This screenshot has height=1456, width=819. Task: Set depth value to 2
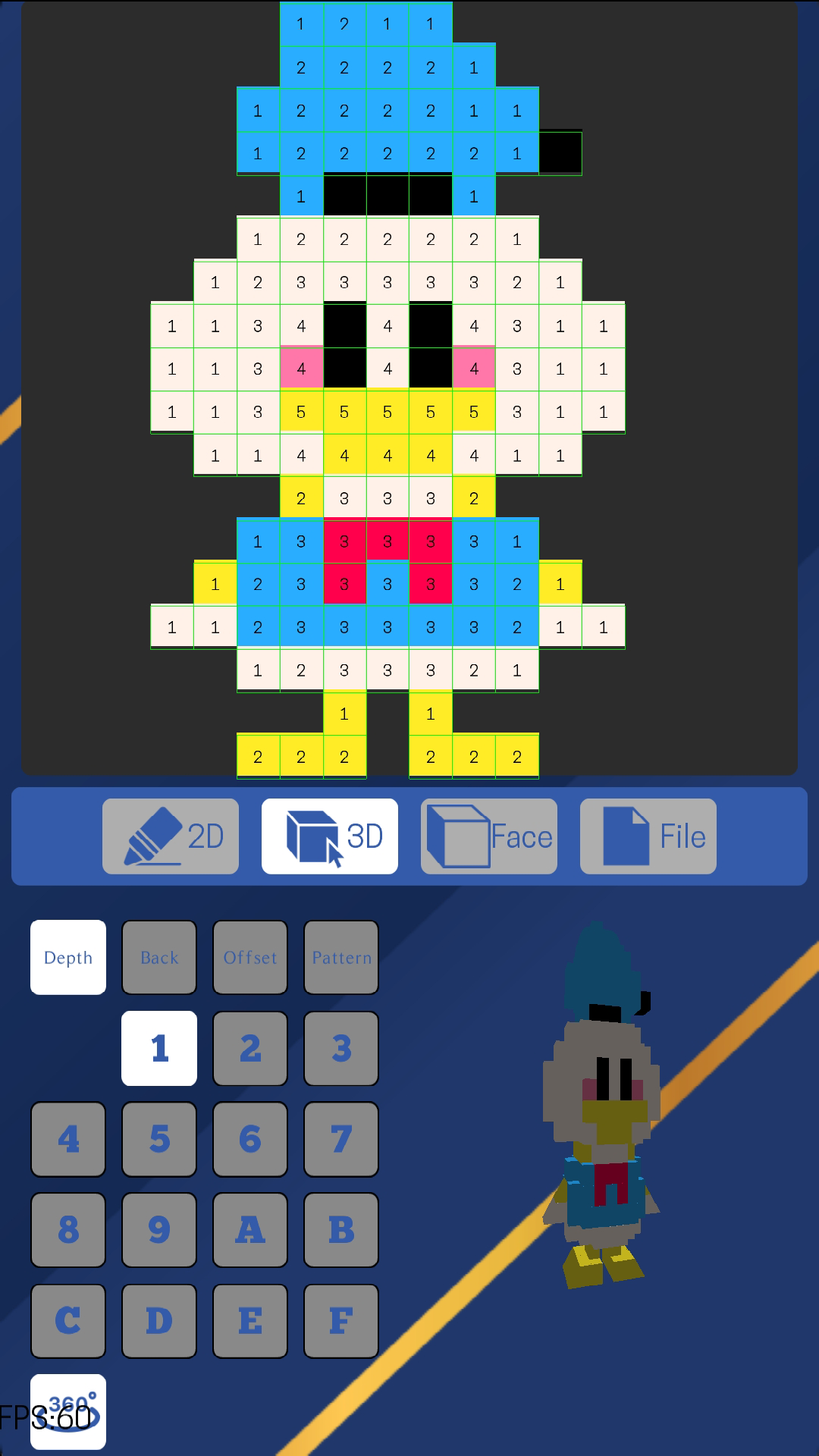250,1048
